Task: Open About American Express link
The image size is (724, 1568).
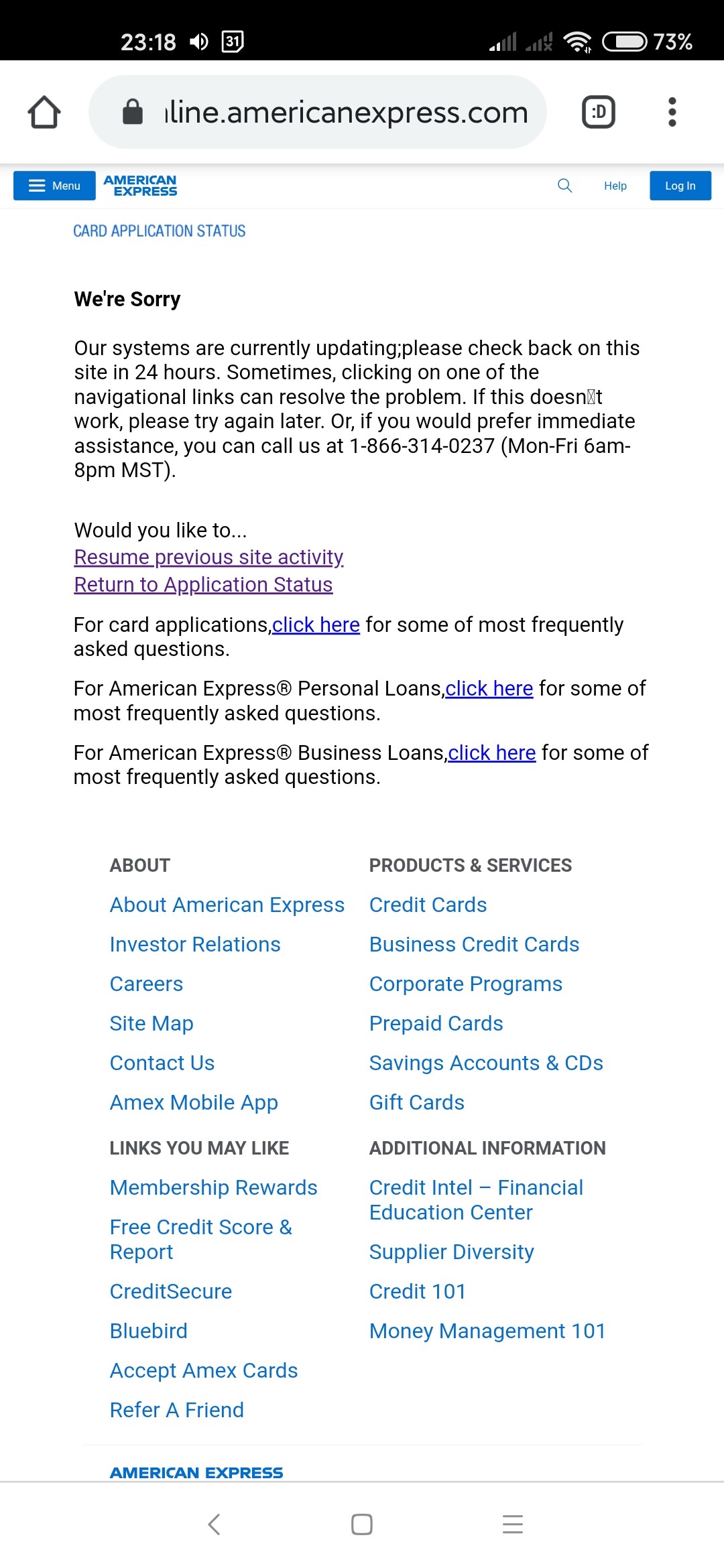Action: [227, 905]
